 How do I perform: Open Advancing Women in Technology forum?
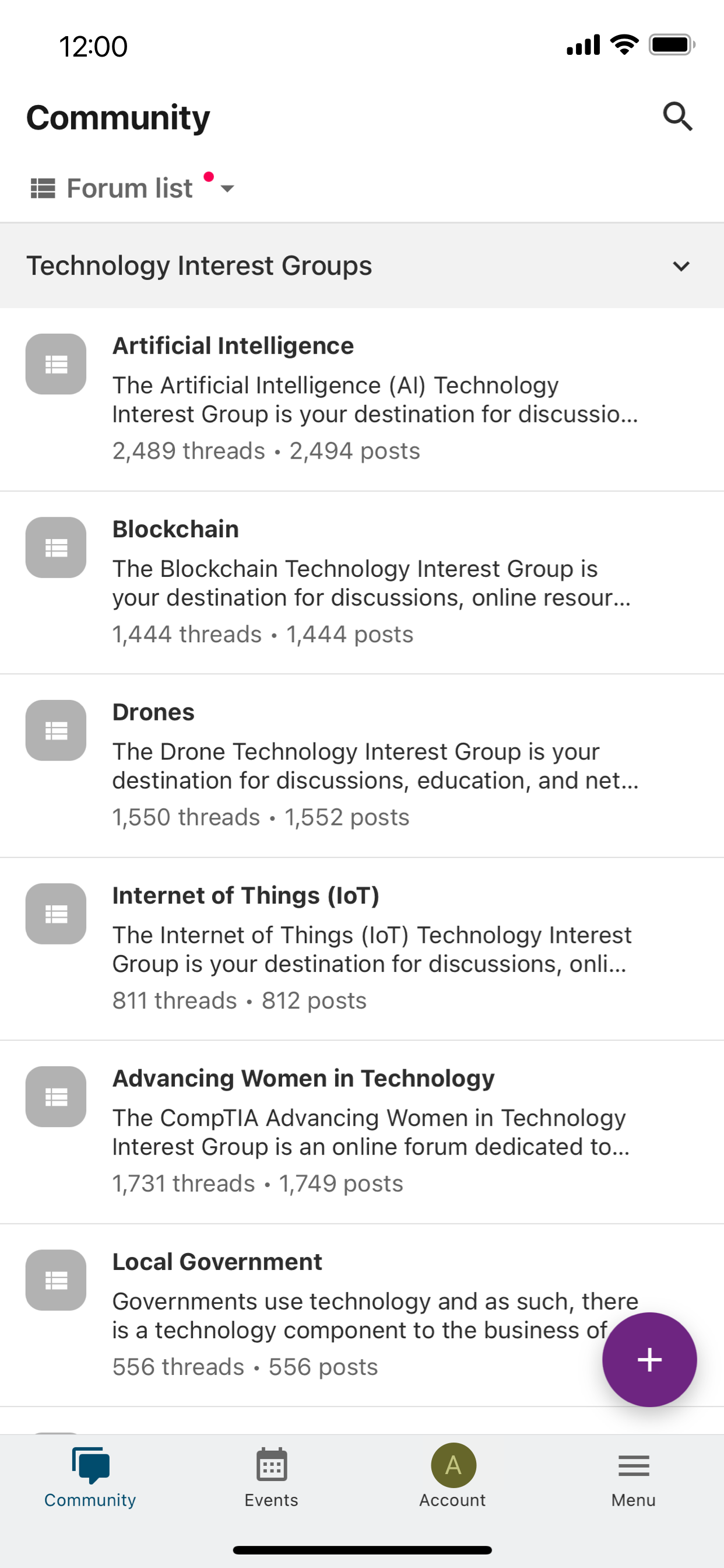(362, 1132)
